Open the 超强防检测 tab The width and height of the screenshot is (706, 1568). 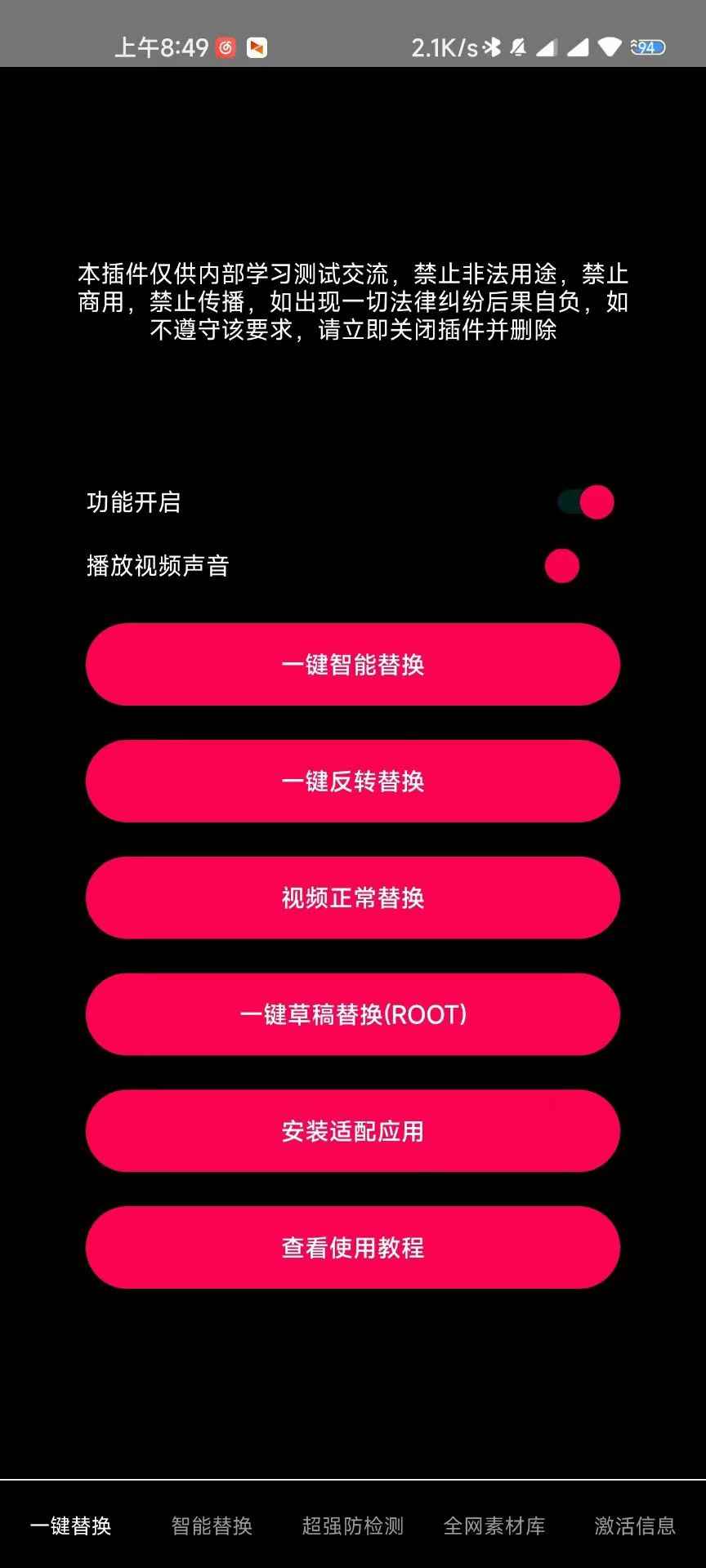[353, 1526]
